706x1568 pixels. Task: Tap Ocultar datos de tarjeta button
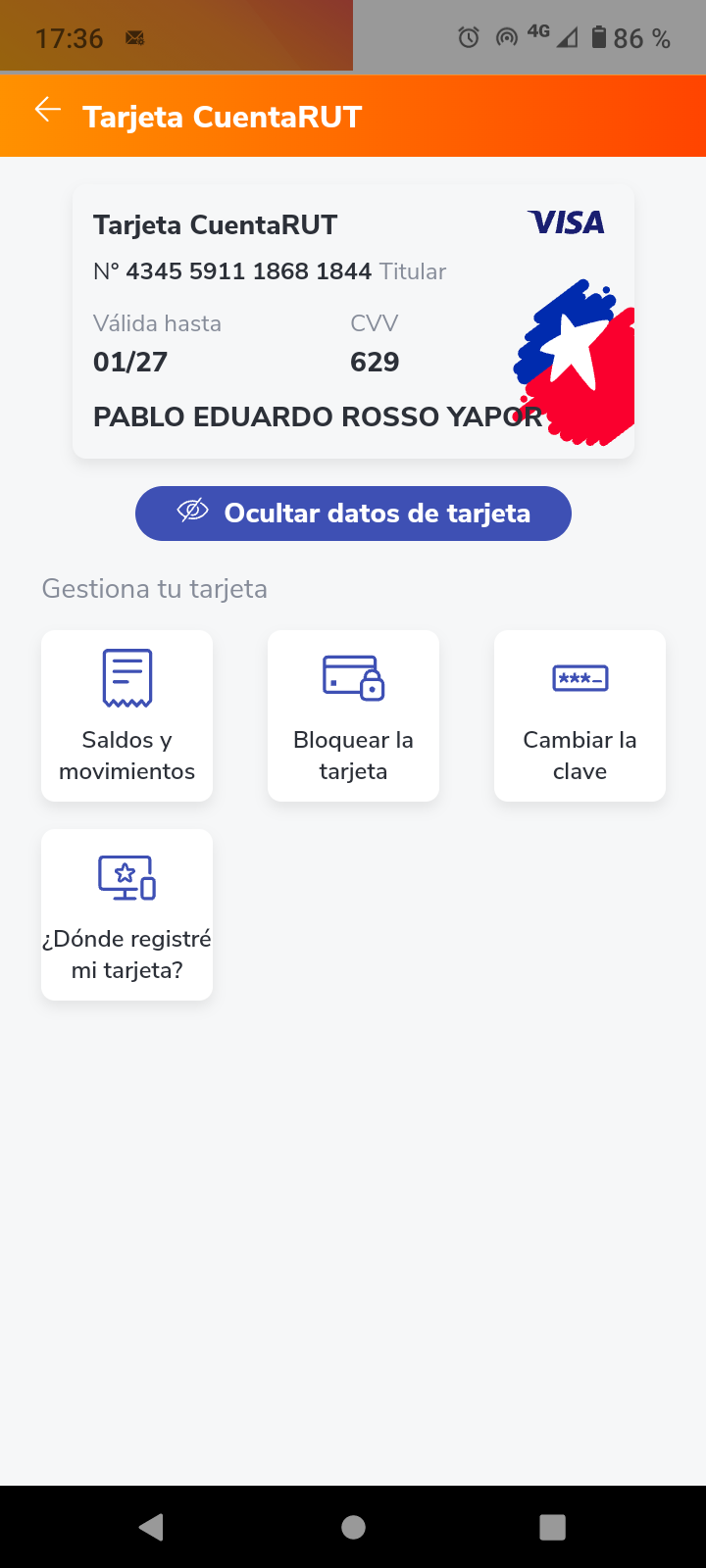coord(353,514)
